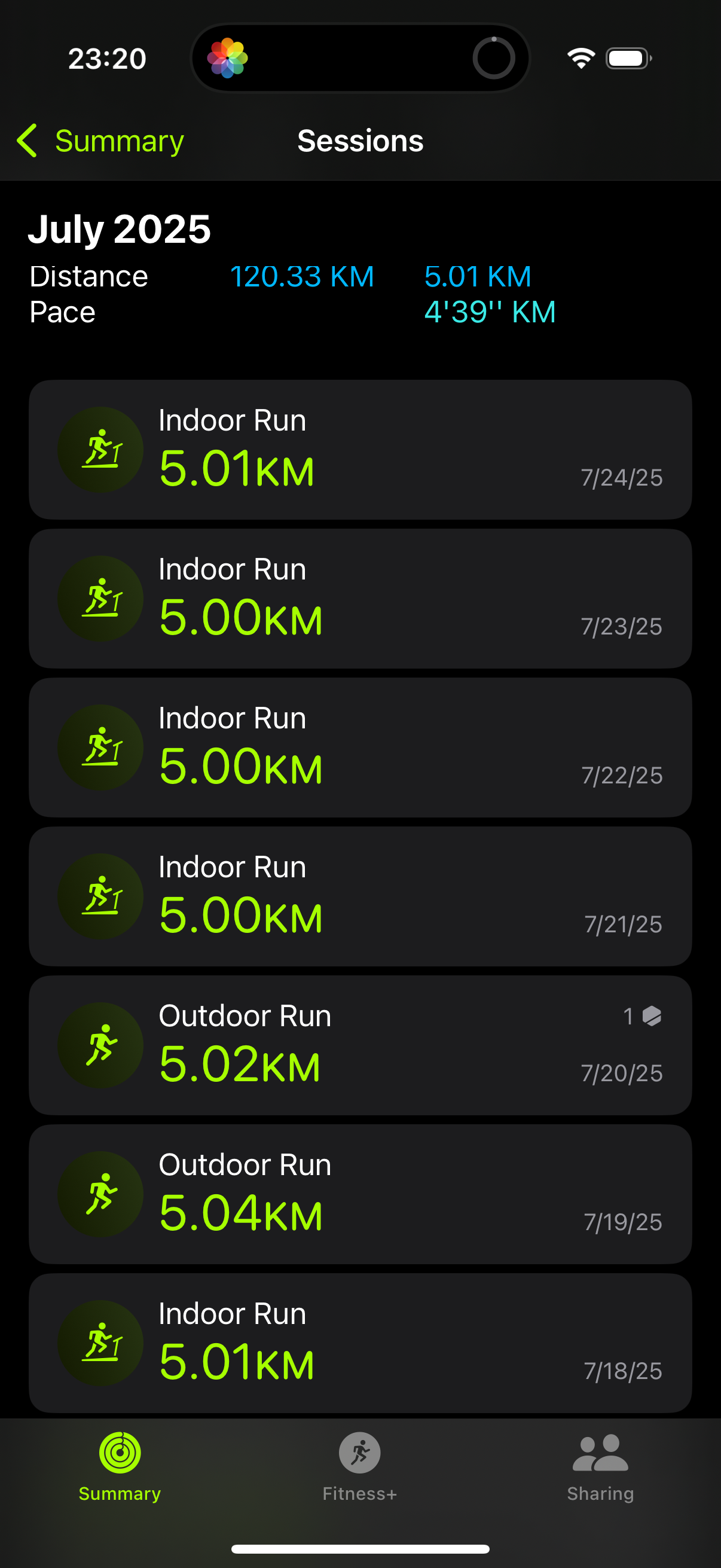721x1568 pixels.
Task: Tap the Summary tab in the bottom bar
Action: [x=120, y=1466]
